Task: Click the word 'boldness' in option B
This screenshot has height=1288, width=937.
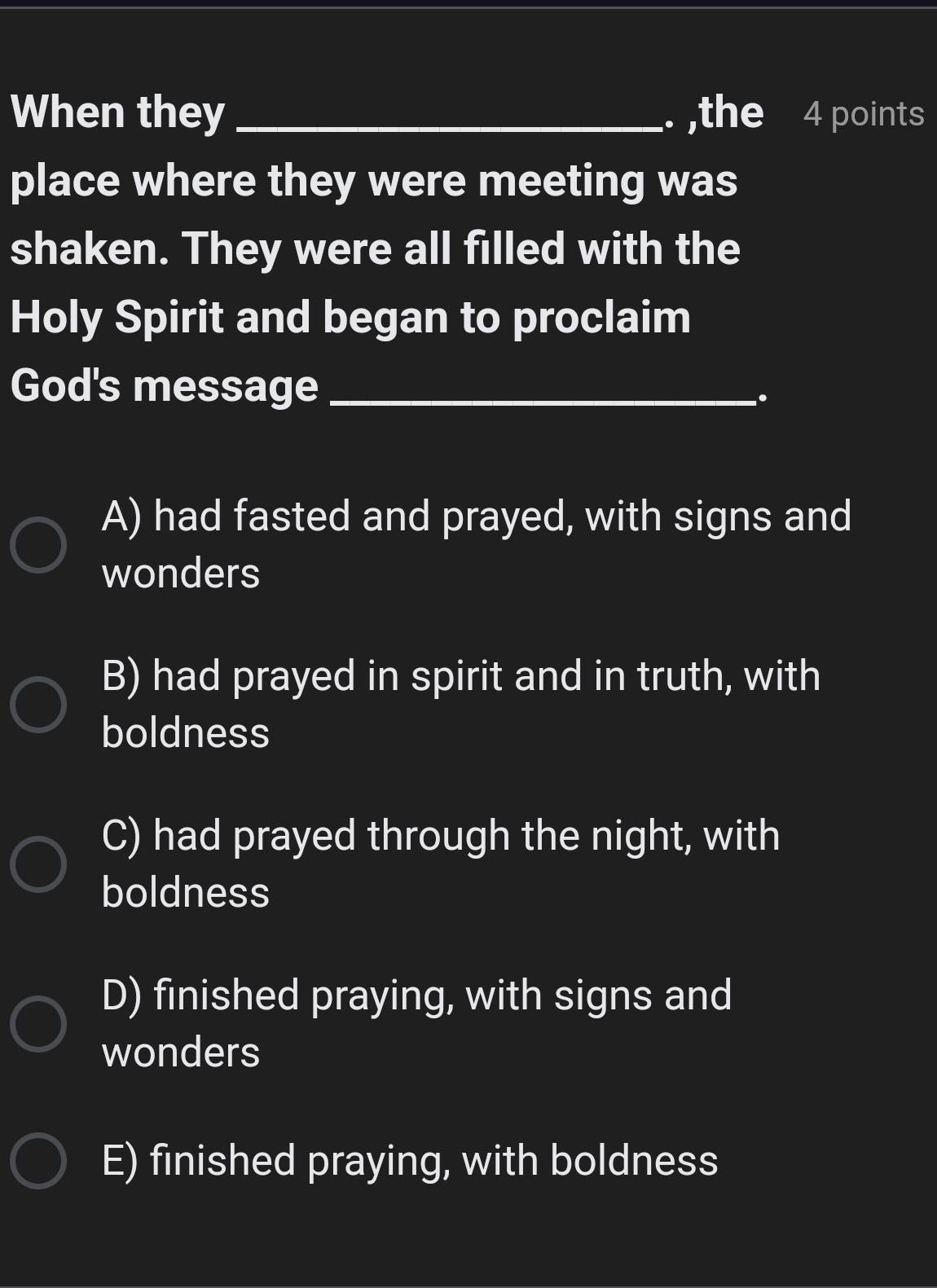Action: [183, 733]
